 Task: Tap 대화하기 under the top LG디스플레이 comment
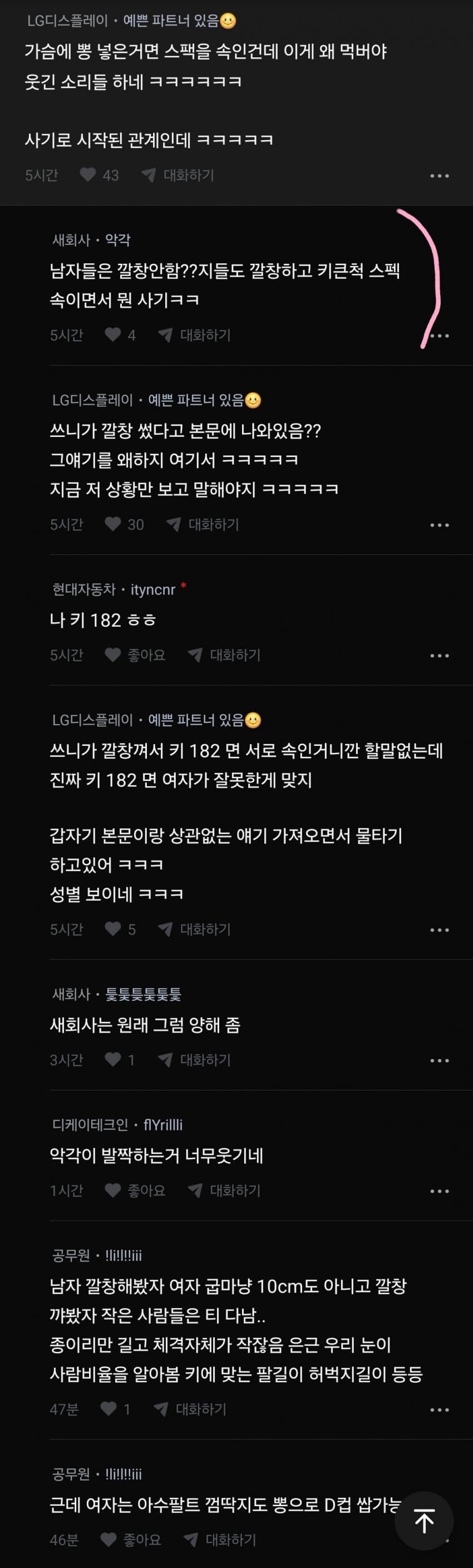click(179, 175)
